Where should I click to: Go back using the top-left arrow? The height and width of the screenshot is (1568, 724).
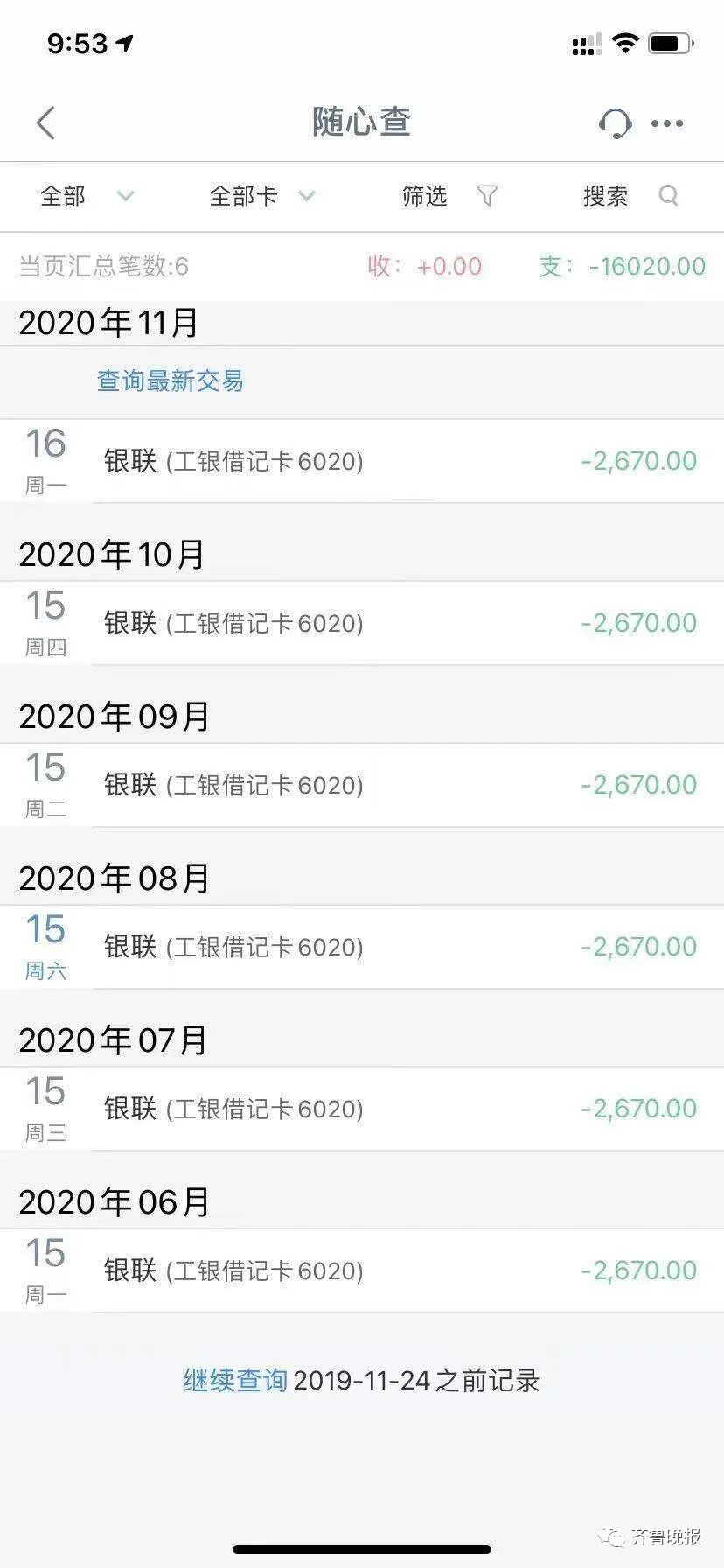pos(46,123)
